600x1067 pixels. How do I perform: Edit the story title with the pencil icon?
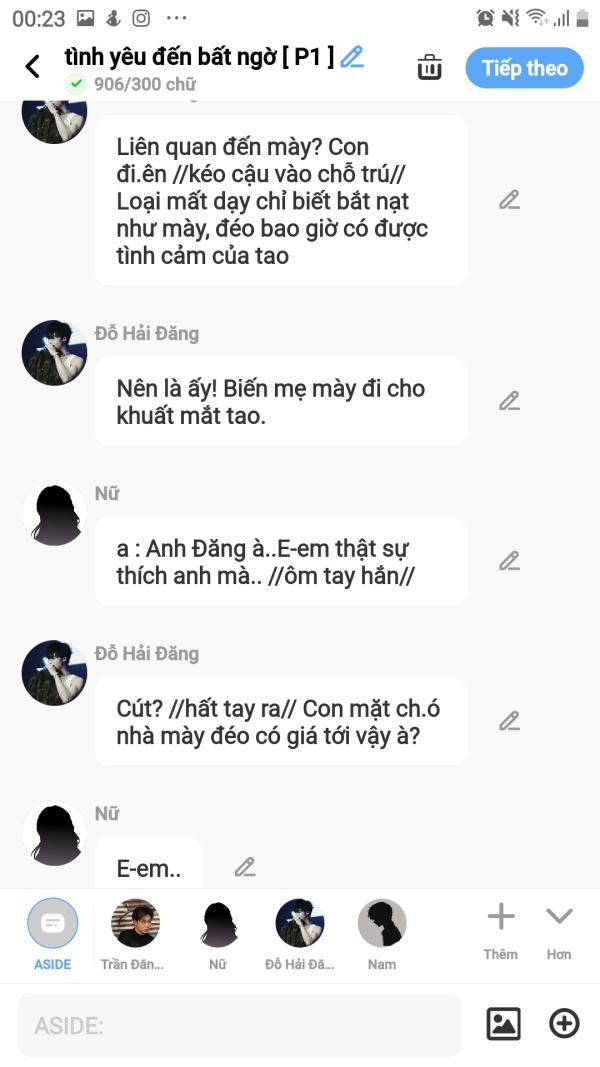(352, 56)
